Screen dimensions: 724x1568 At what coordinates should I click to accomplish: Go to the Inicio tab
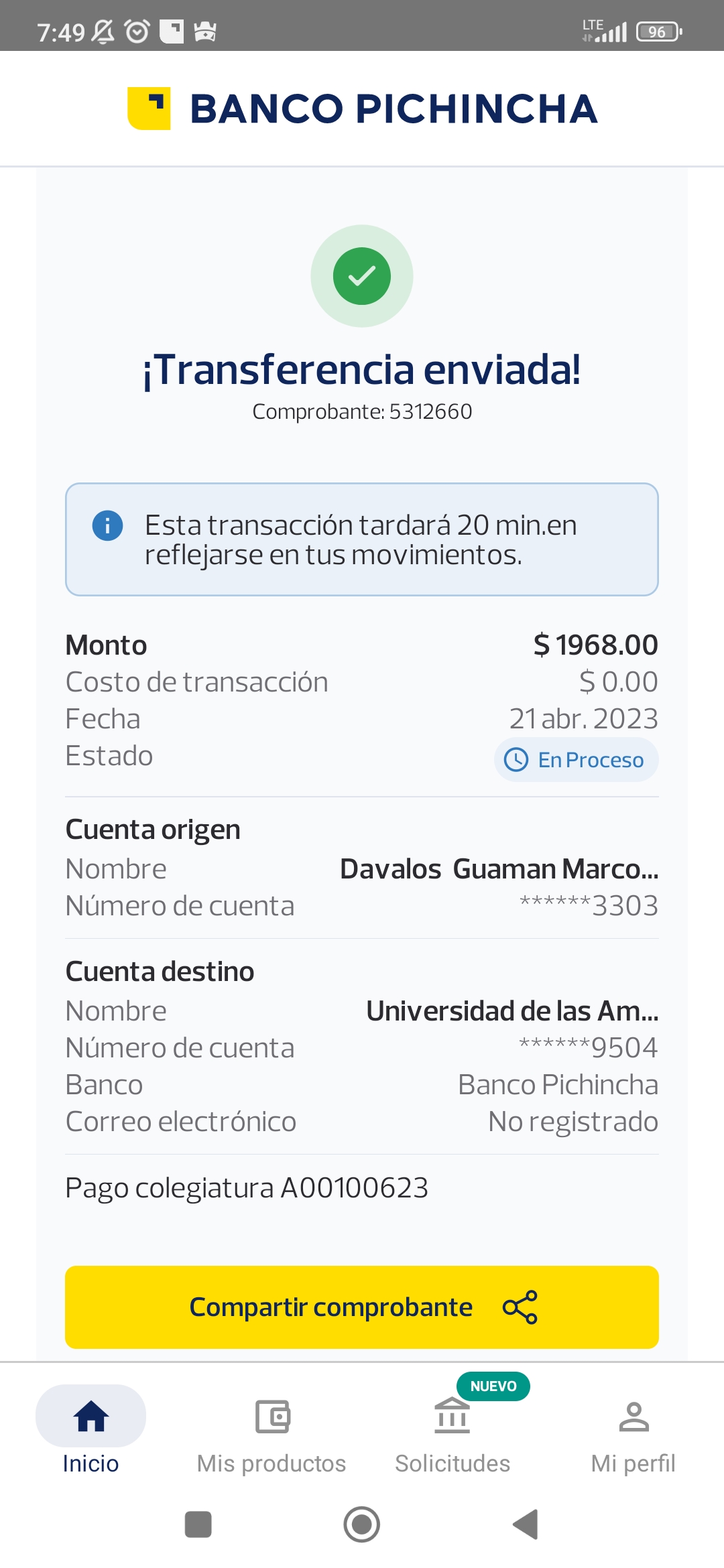(x=90, y=1431)
